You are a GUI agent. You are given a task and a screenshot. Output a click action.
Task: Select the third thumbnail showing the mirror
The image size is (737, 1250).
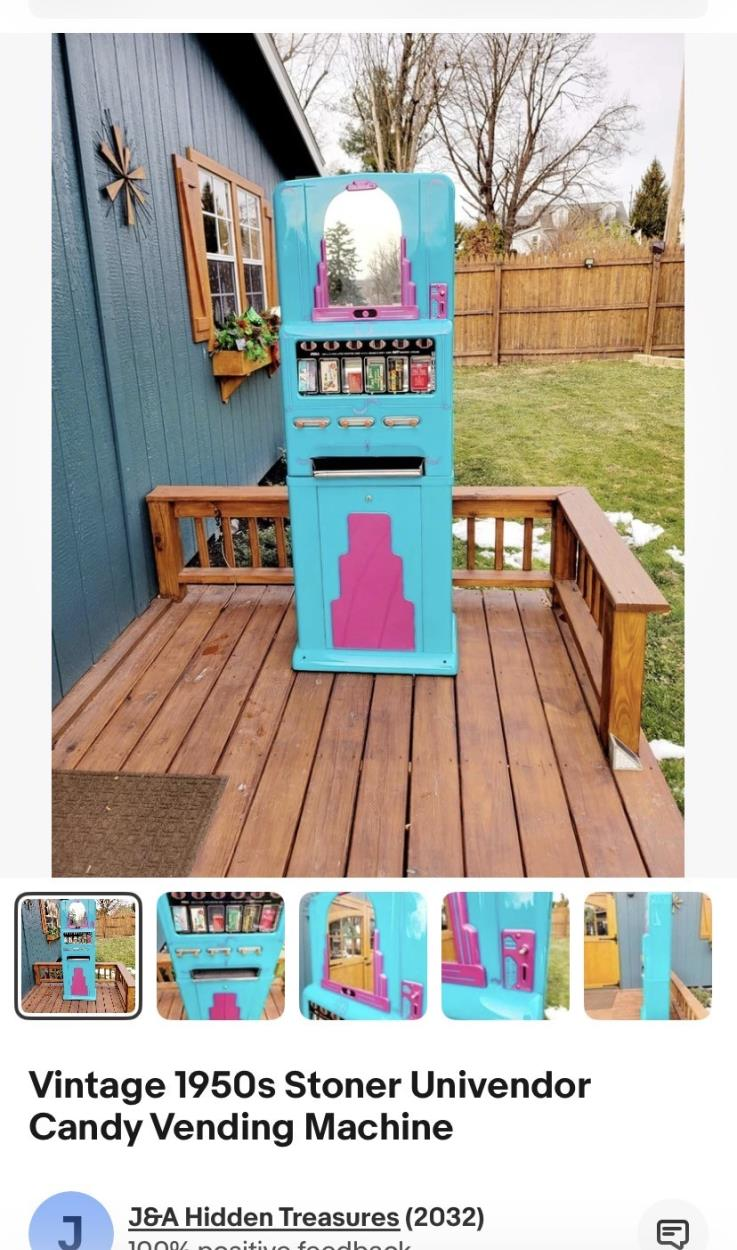tap(363, 955)
